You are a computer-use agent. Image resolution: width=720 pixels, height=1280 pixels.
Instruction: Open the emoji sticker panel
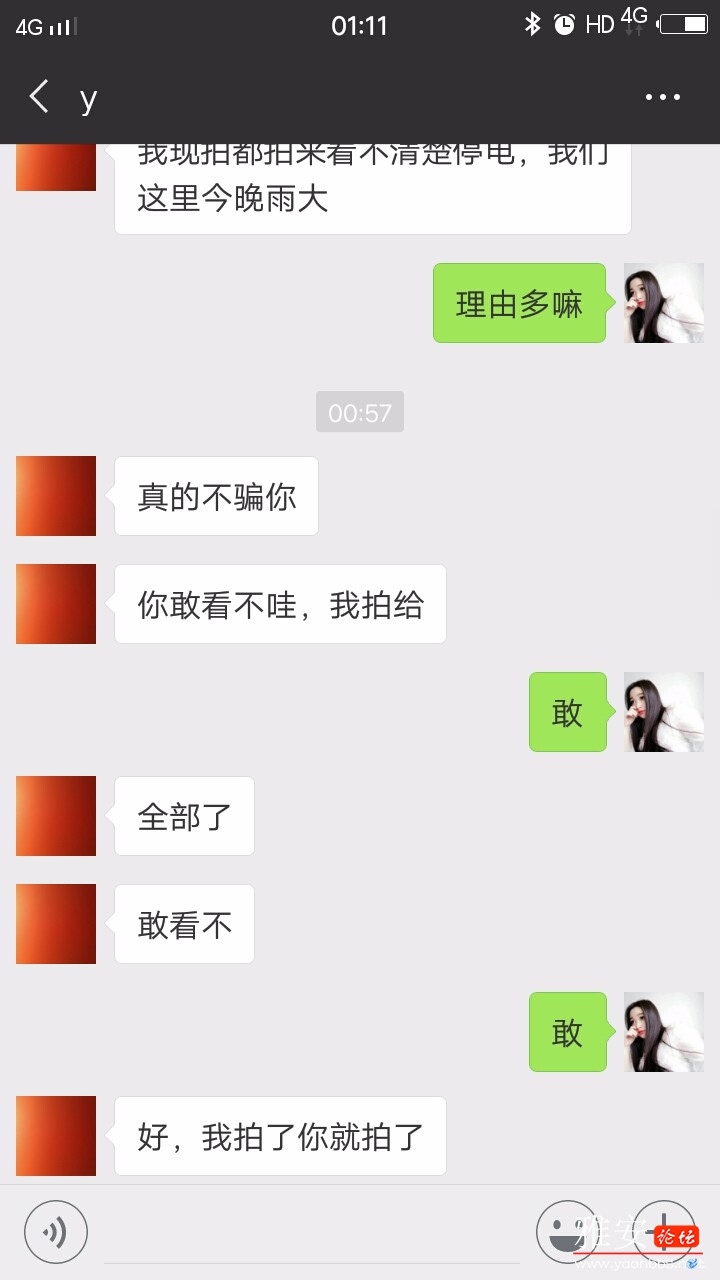(x=567, y=1232)
